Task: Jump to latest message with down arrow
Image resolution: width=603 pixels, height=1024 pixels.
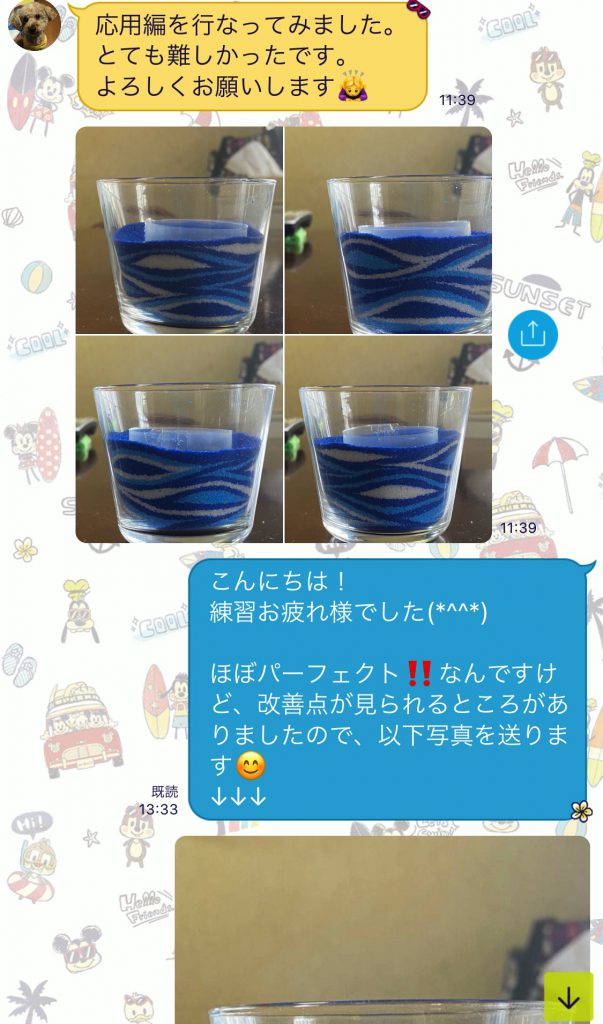Action: coord(568,996)
